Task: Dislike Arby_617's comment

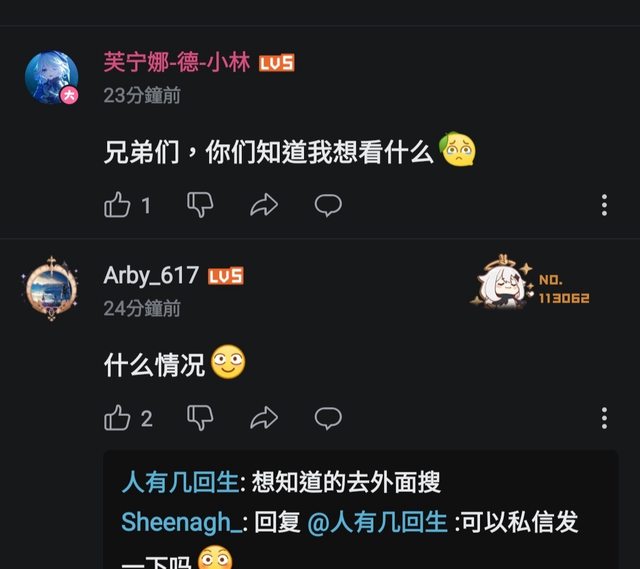Action: tap(200, 418)
